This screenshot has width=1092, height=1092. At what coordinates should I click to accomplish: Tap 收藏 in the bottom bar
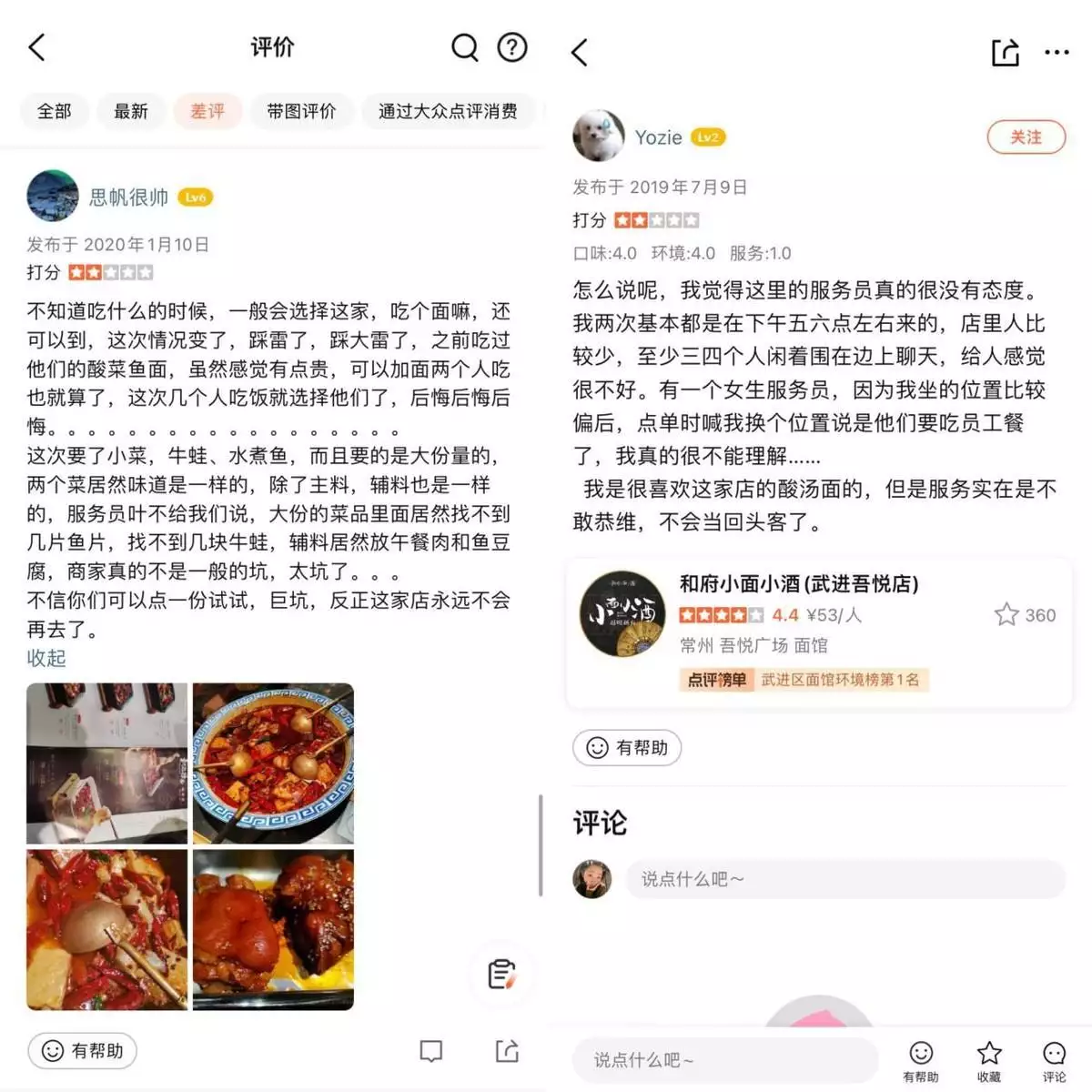[x=989, y=1062]
